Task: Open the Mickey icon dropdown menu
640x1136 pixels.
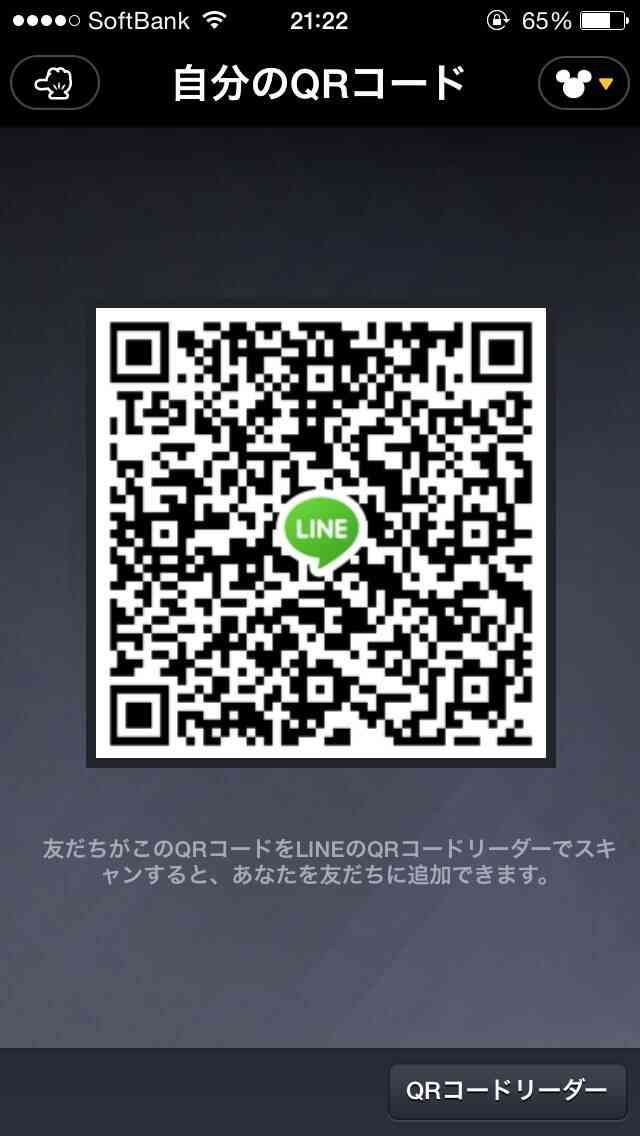Action: [x=584, y=83]
